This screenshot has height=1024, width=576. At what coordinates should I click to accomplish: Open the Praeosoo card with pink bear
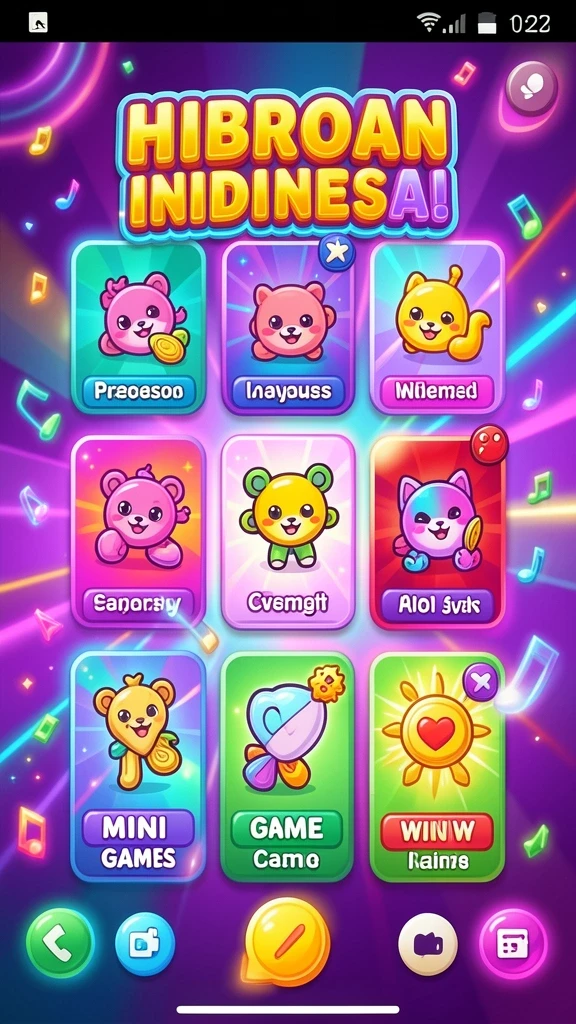click(138, 327)
